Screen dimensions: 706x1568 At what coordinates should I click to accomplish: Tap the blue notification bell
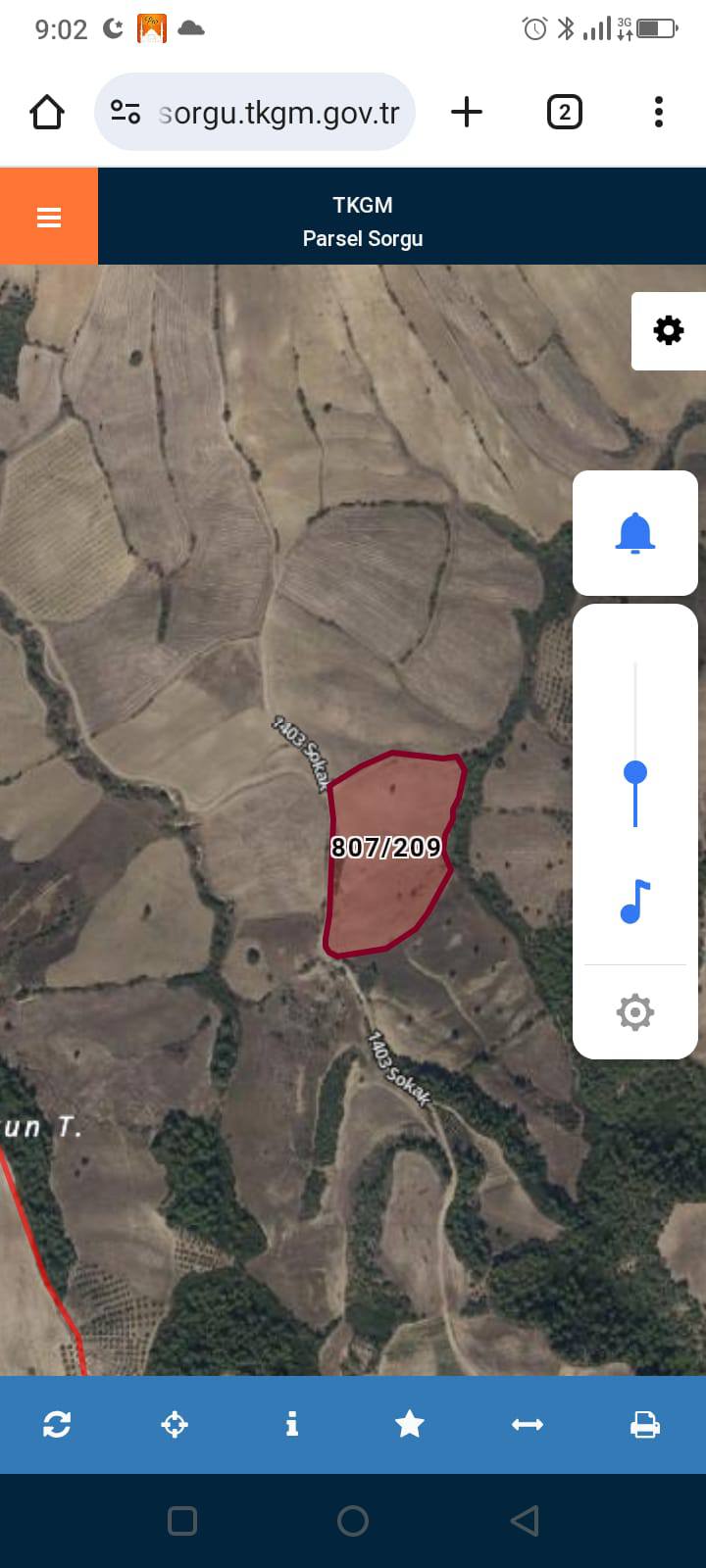635,533
